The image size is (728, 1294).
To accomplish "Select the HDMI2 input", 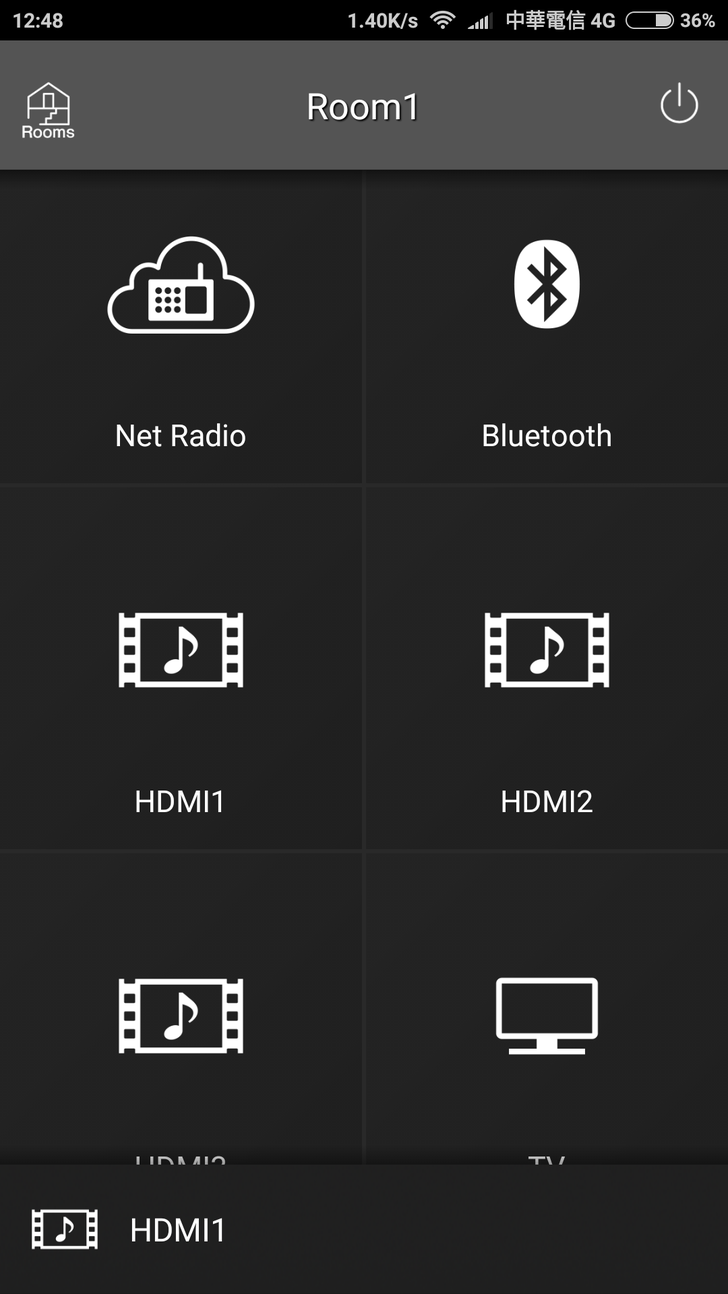I will [546, 668].
